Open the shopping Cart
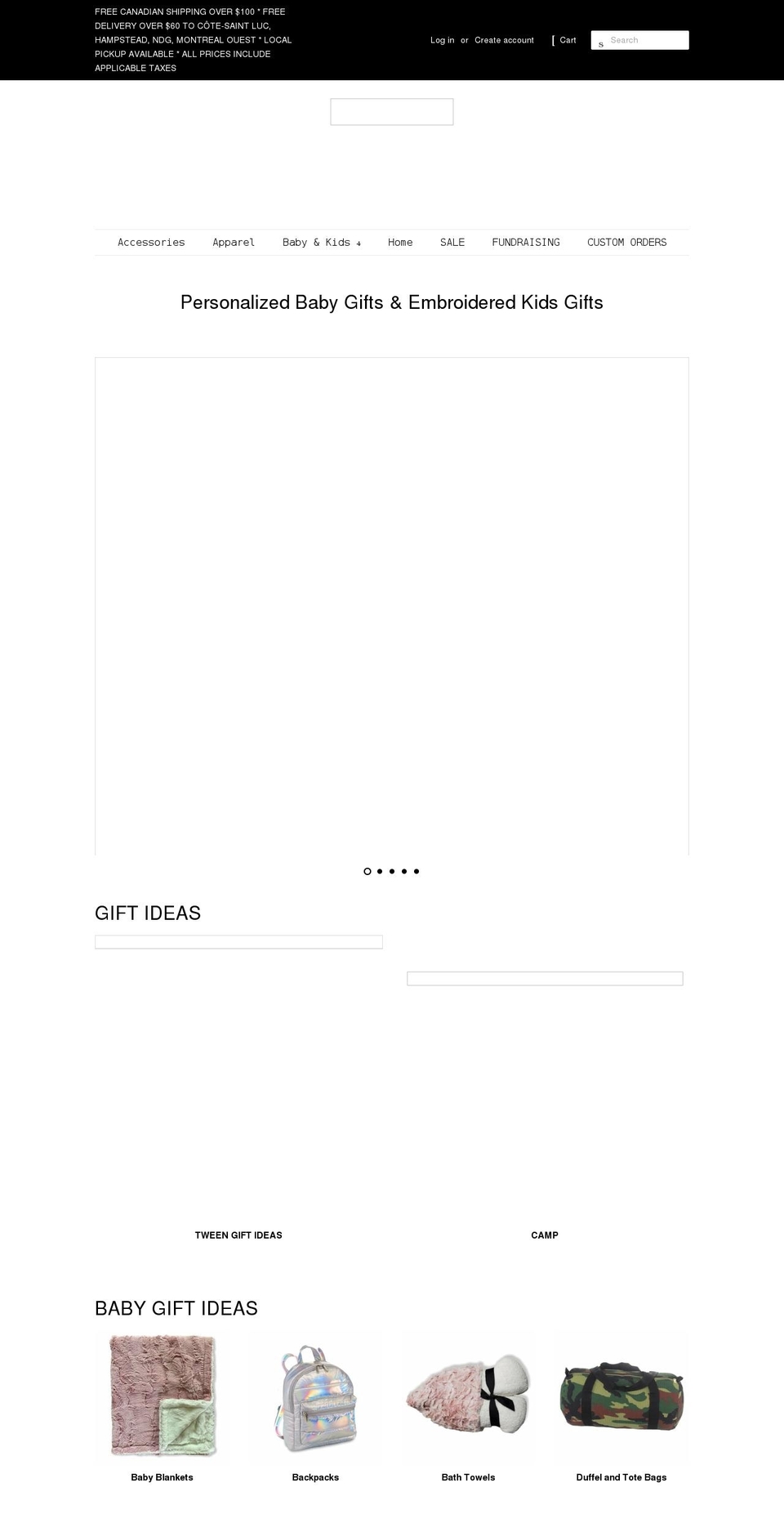The image size is (784, 1532). click(567, 40)
